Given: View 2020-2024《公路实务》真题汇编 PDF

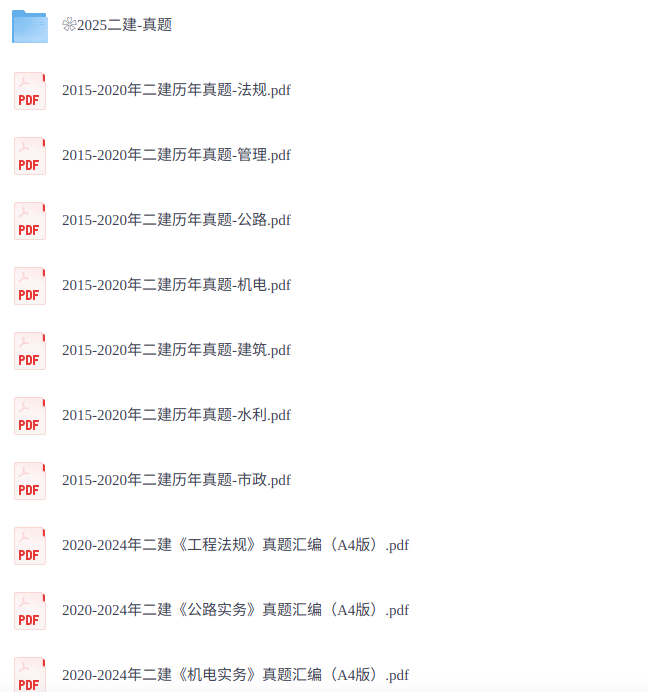Looking at the screenshot, I should point(235,610).
